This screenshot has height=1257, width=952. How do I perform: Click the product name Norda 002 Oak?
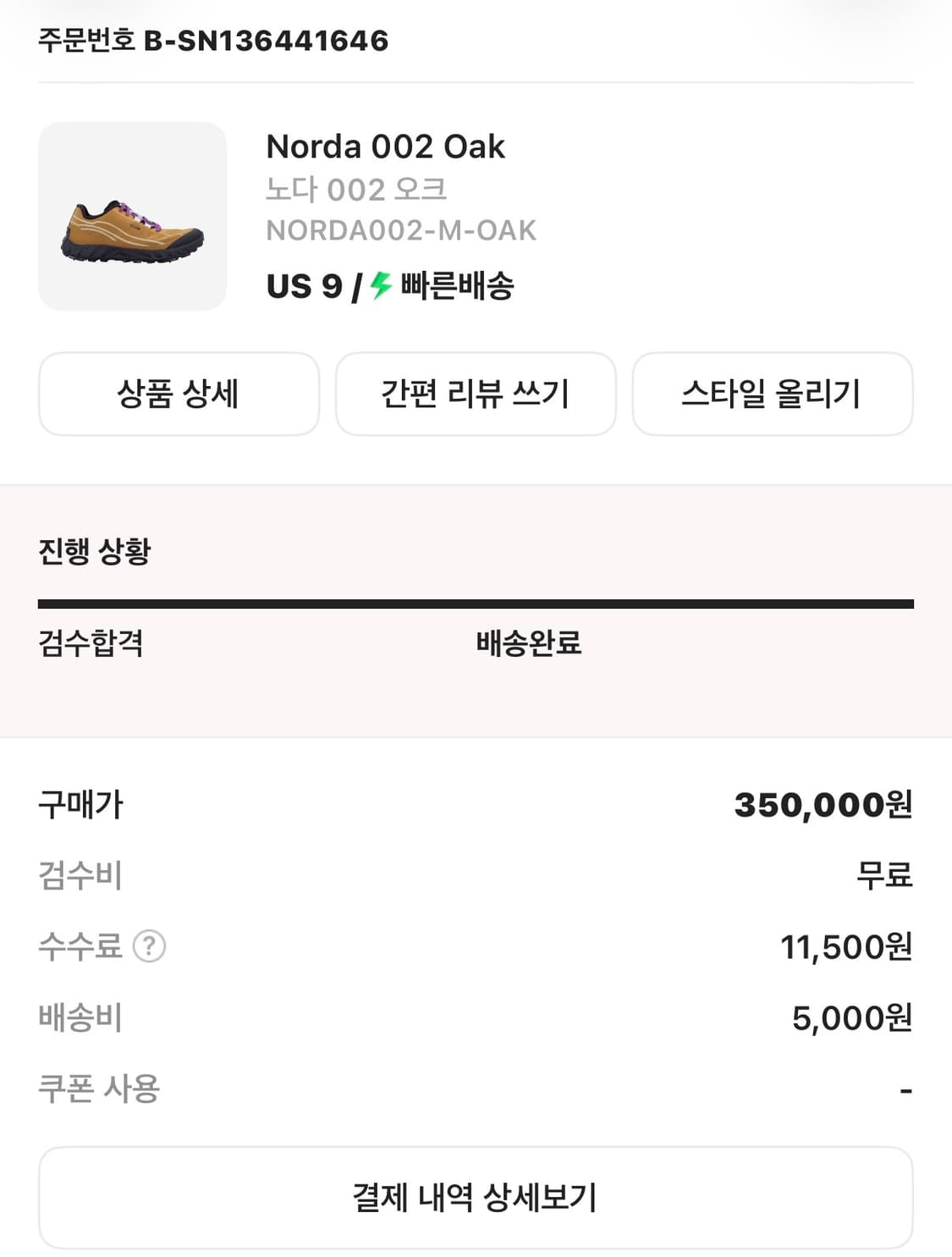click(385, 146)
